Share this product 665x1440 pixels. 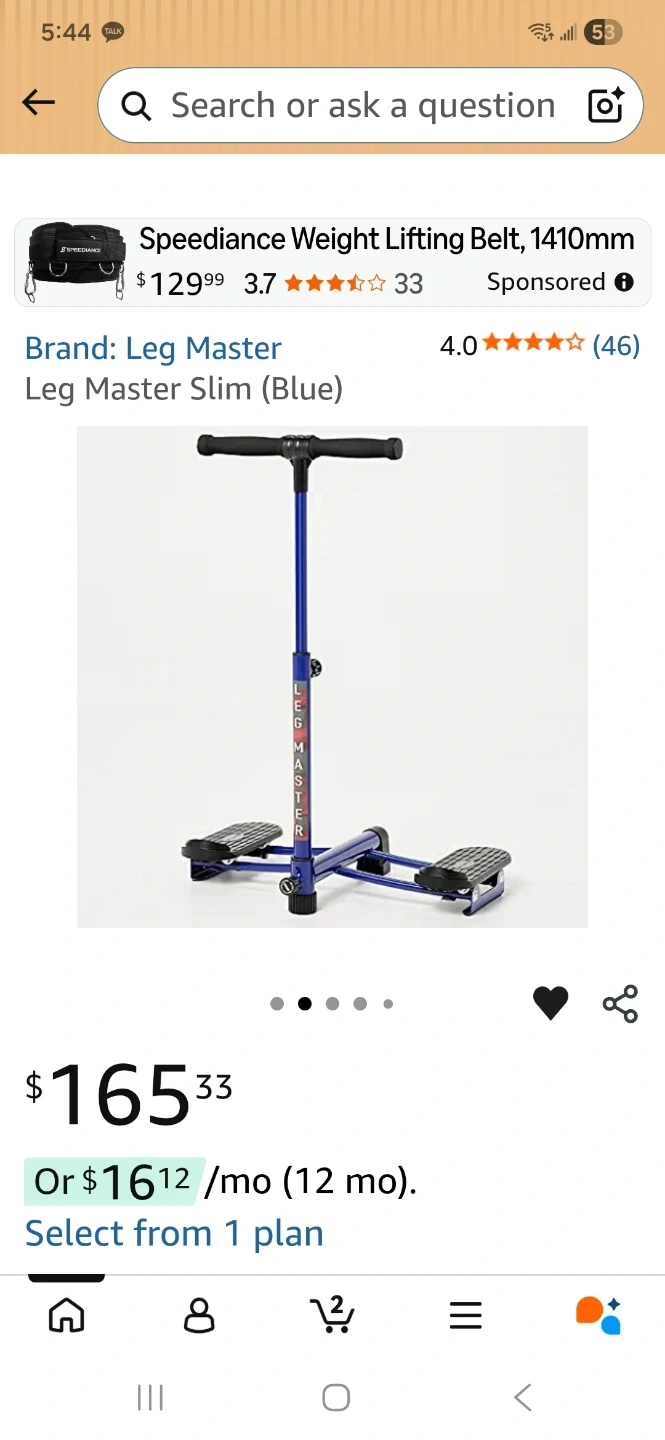tap(620, 1003)
